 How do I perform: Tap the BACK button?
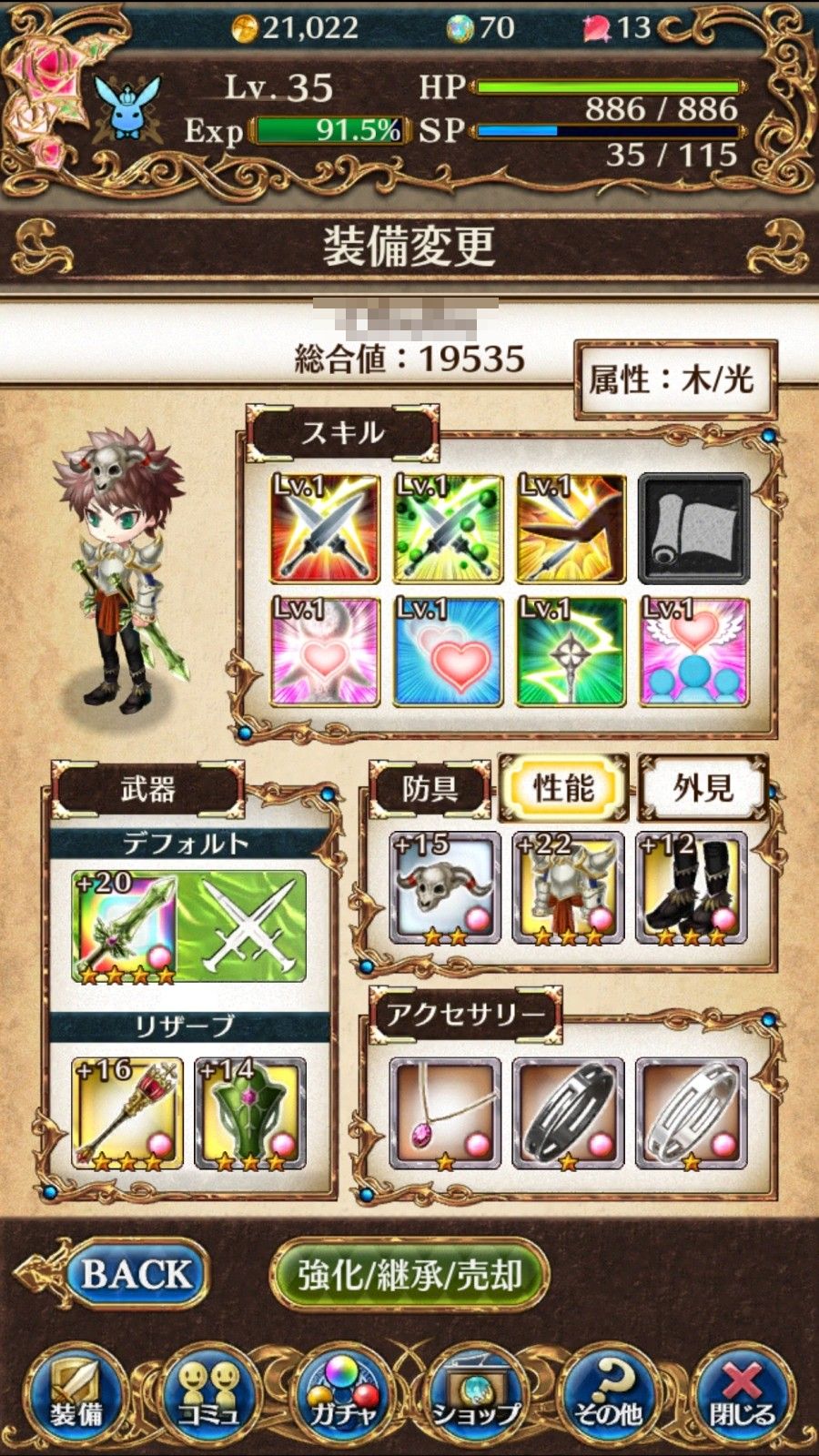135,1274
